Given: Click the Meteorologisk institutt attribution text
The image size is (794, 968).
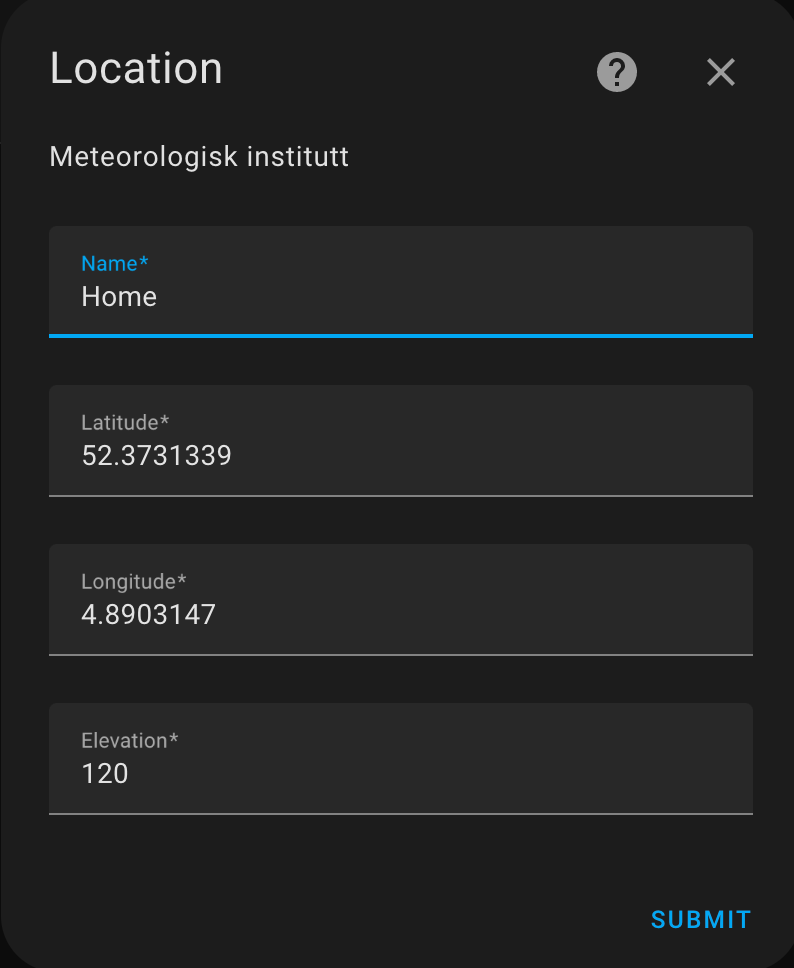Looking at the screenshot, I should pyautogui.click(x=199, y=156).
